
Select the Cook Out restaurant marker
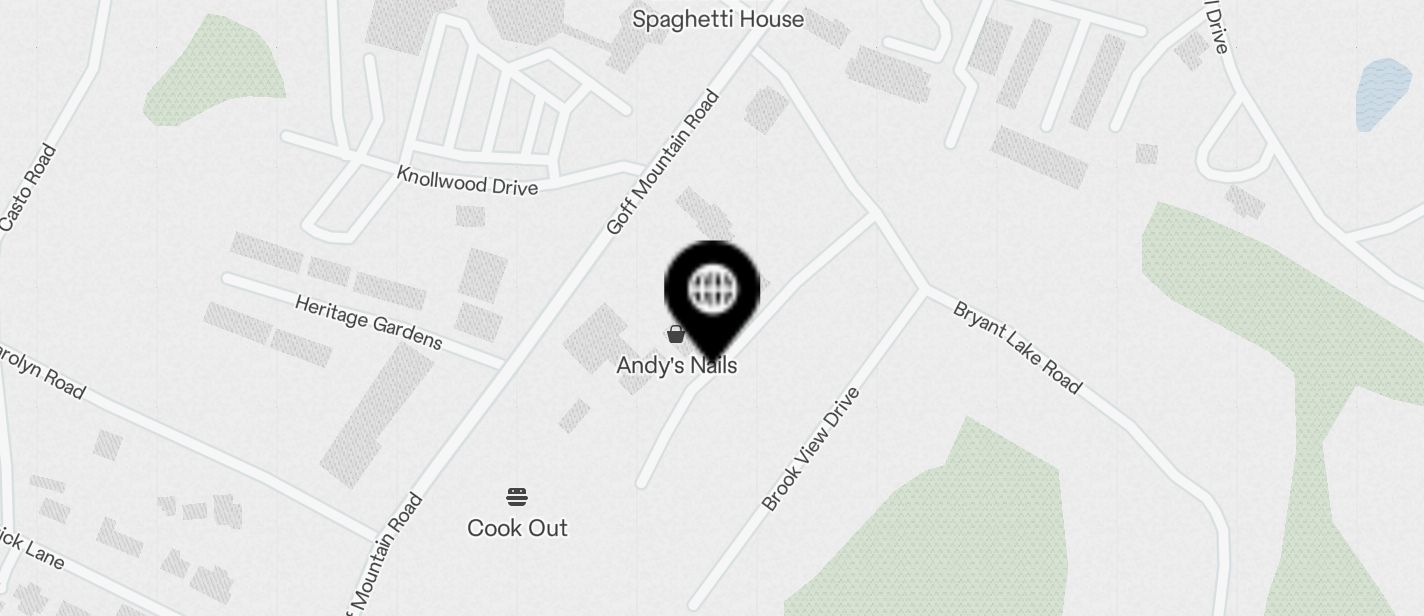[x=517, y=497]
